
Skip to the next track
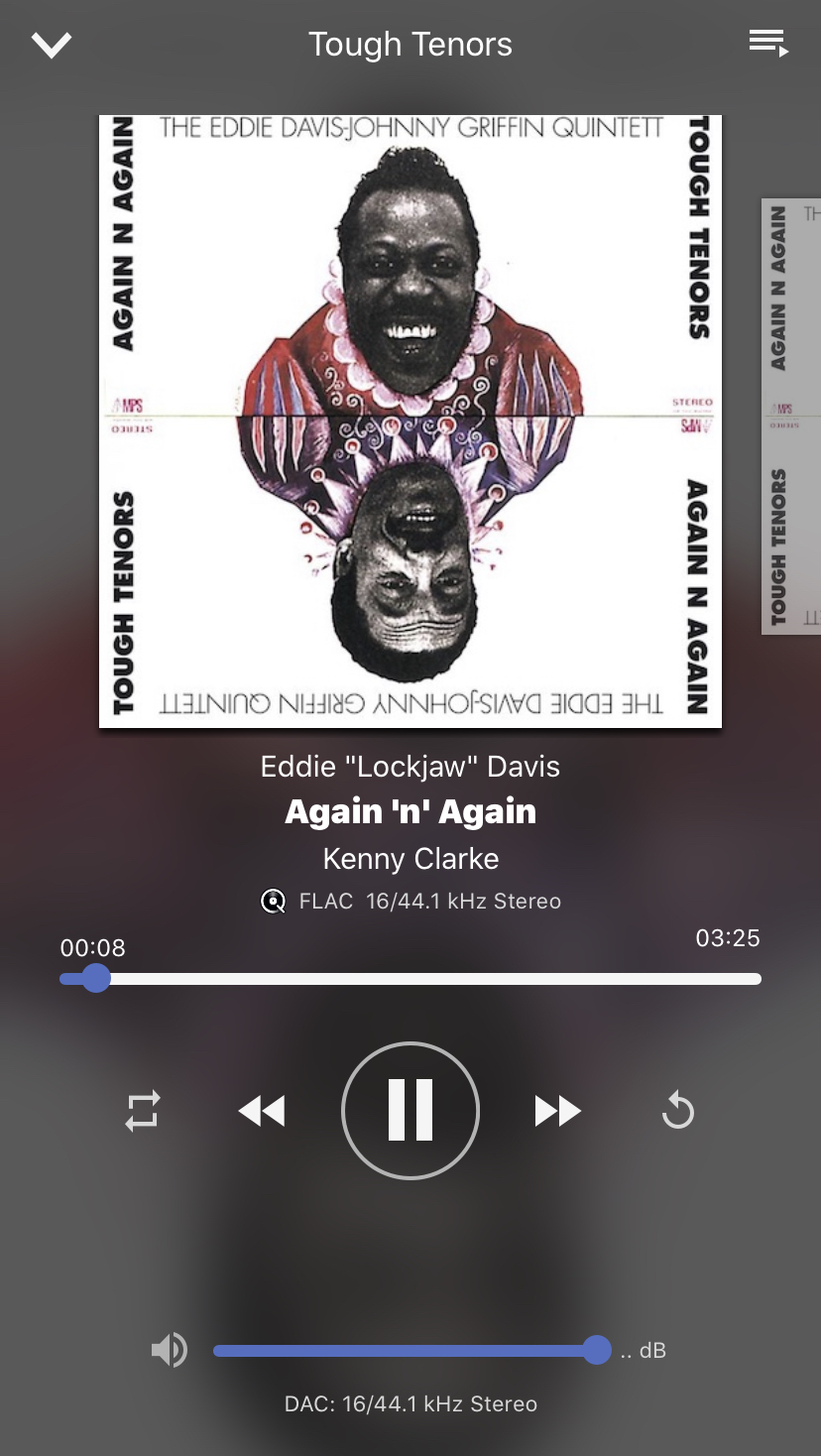click(x=558, y=1111)
